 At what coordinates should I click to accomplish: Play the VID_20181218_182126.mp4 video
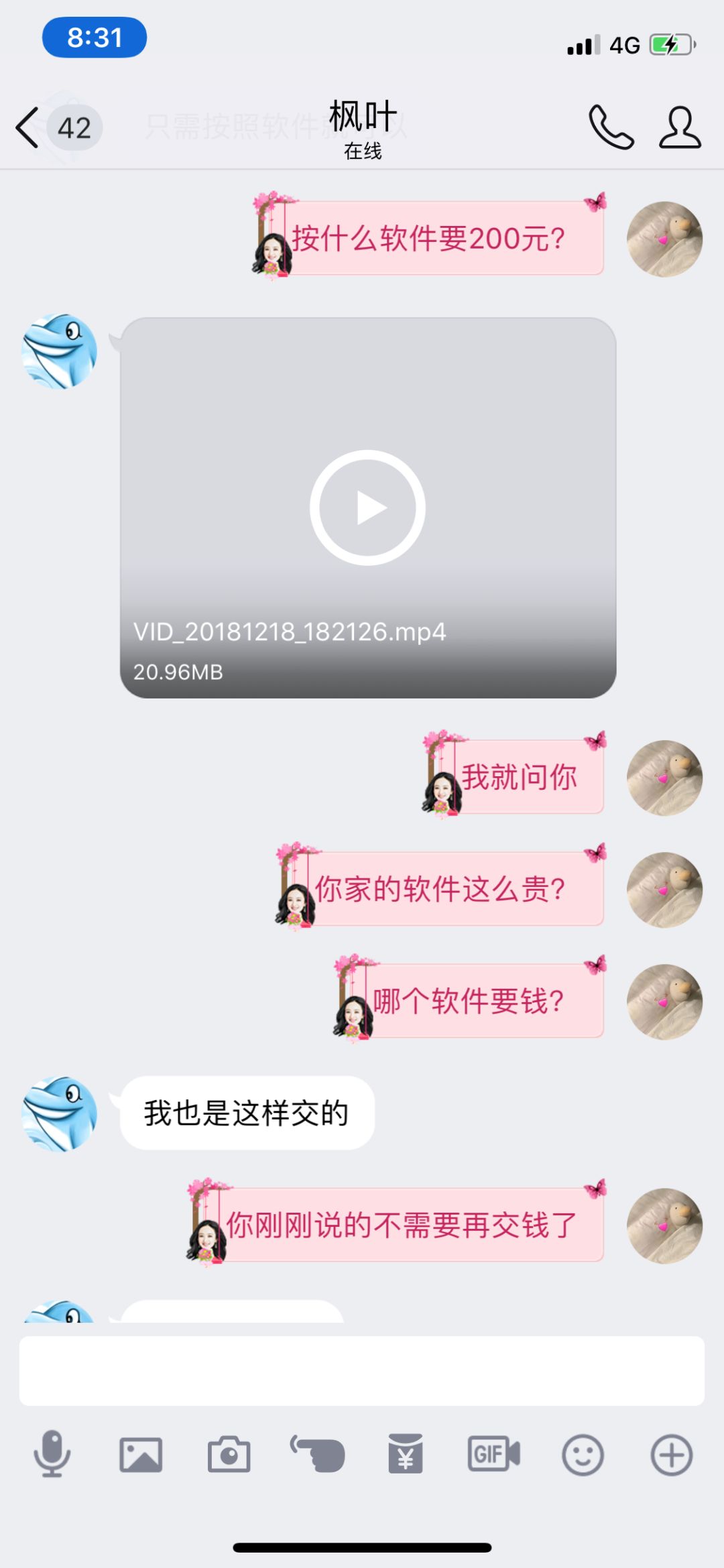pos(367,507)
